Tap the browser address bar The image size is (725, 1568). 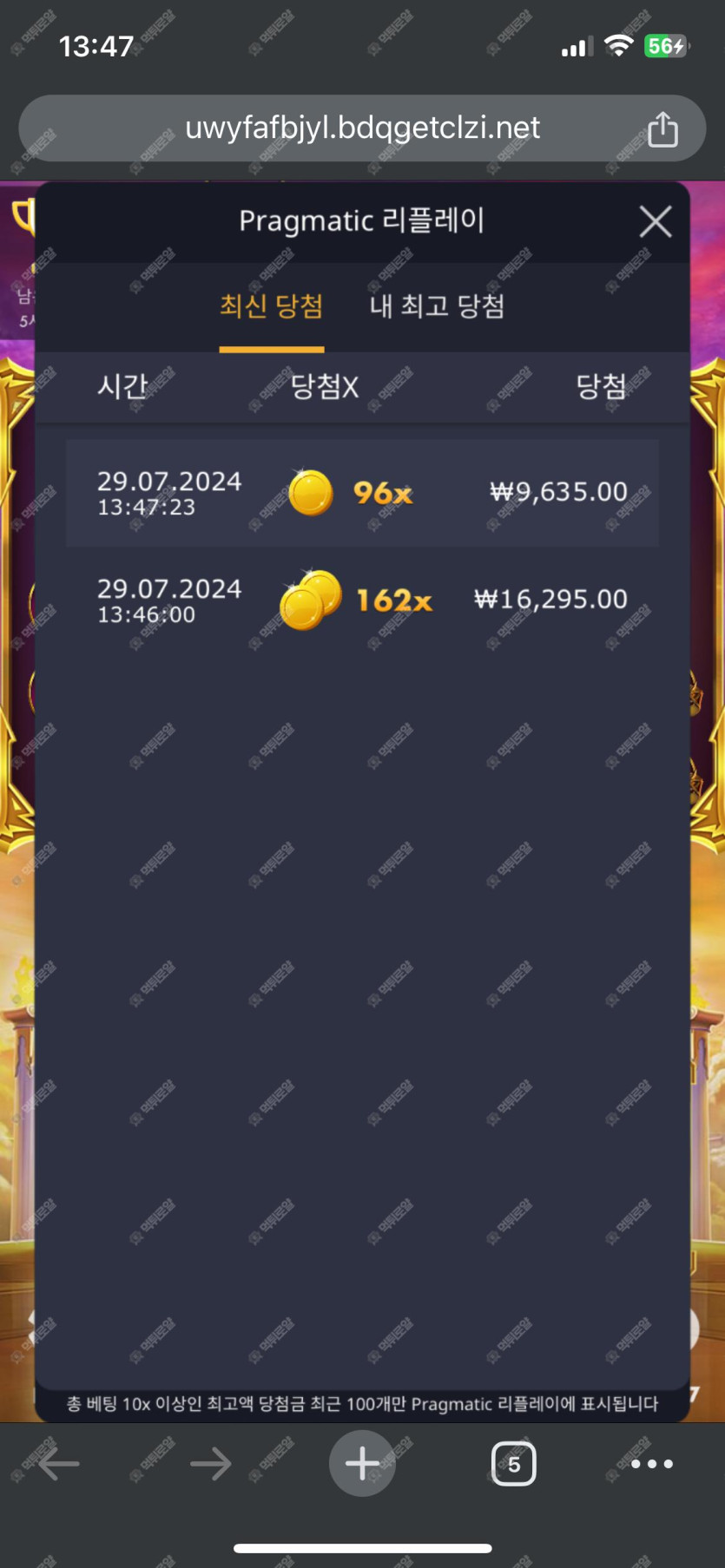click(362, 128)
